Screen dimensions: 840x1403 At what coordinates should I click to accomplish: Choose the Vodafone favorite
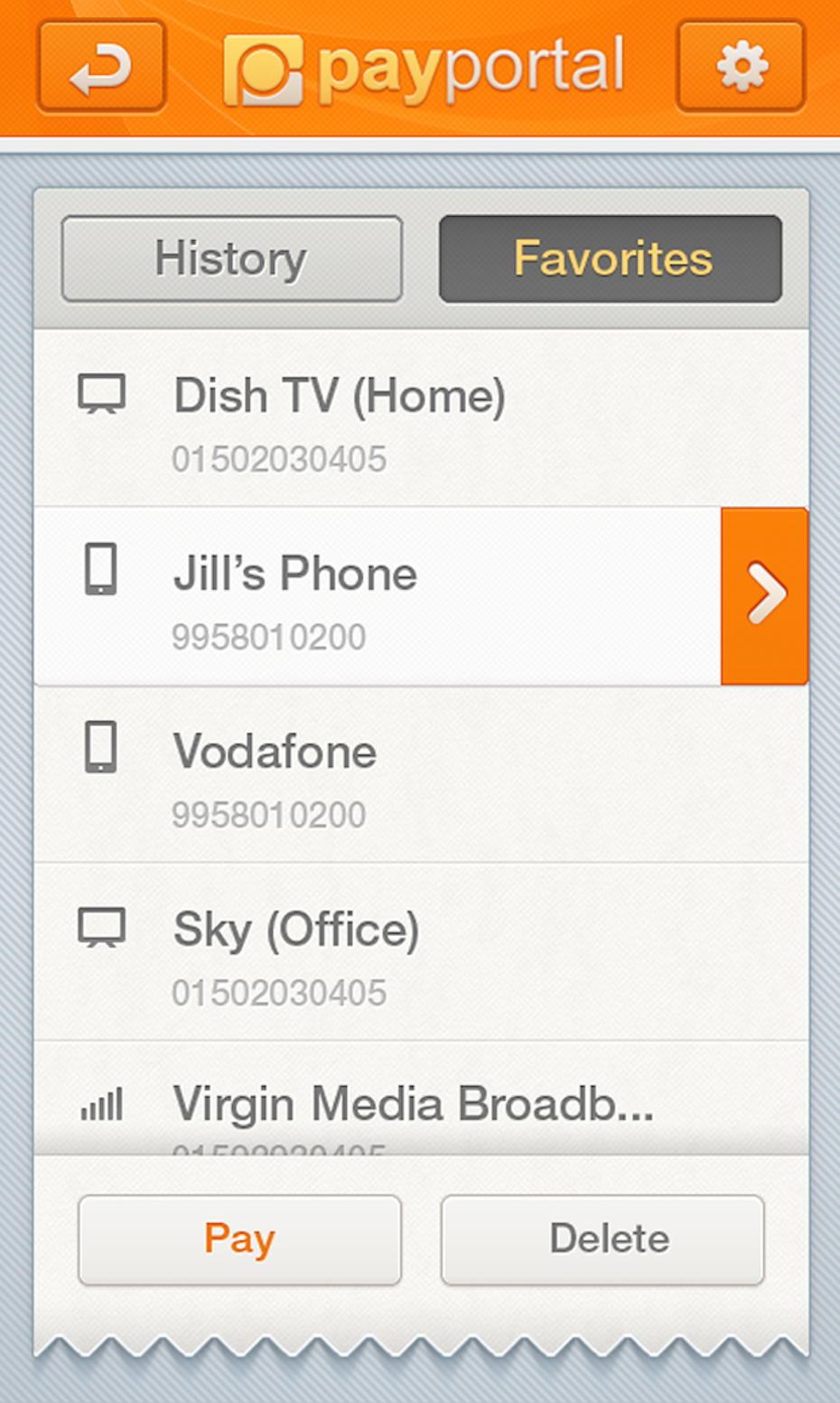(421, 775)
